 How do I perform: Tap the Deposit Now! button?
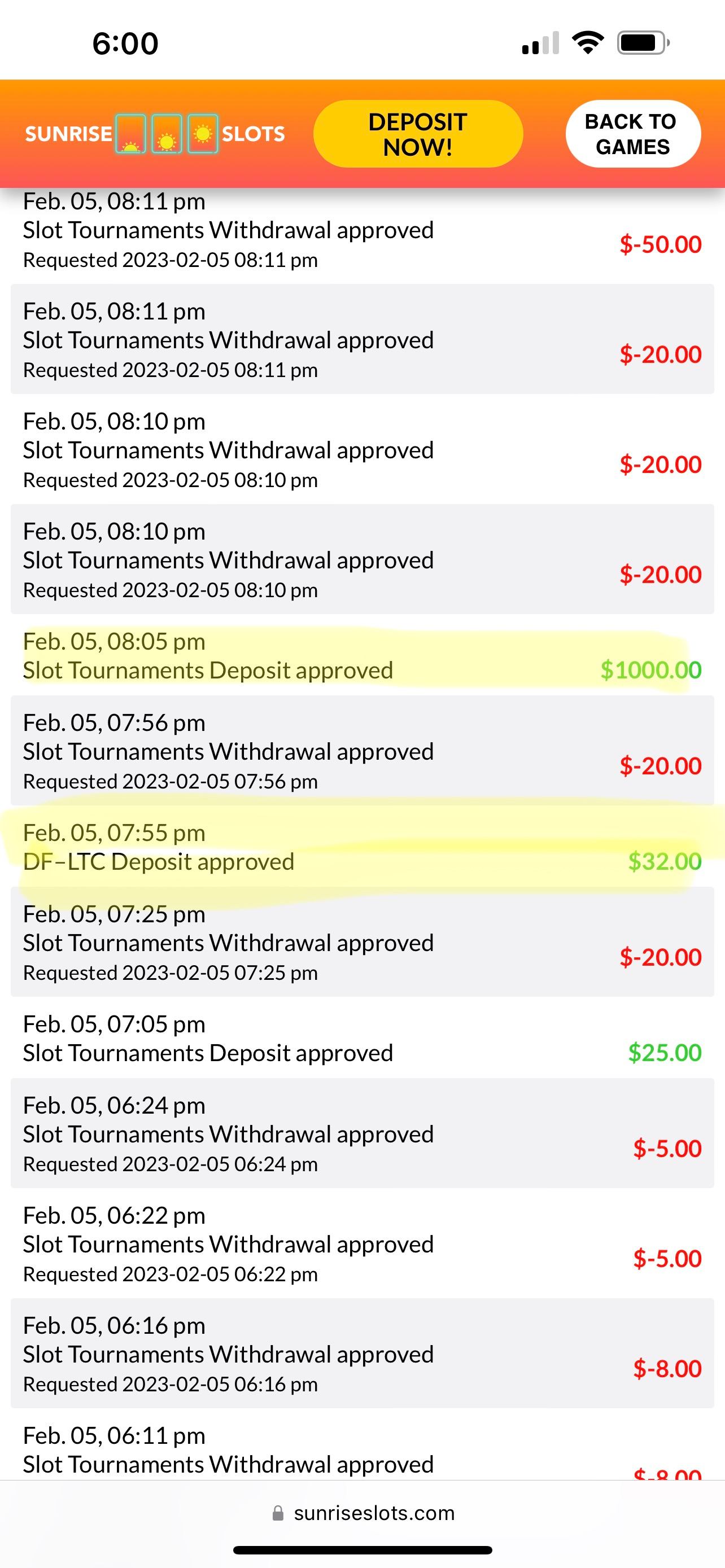418,134
